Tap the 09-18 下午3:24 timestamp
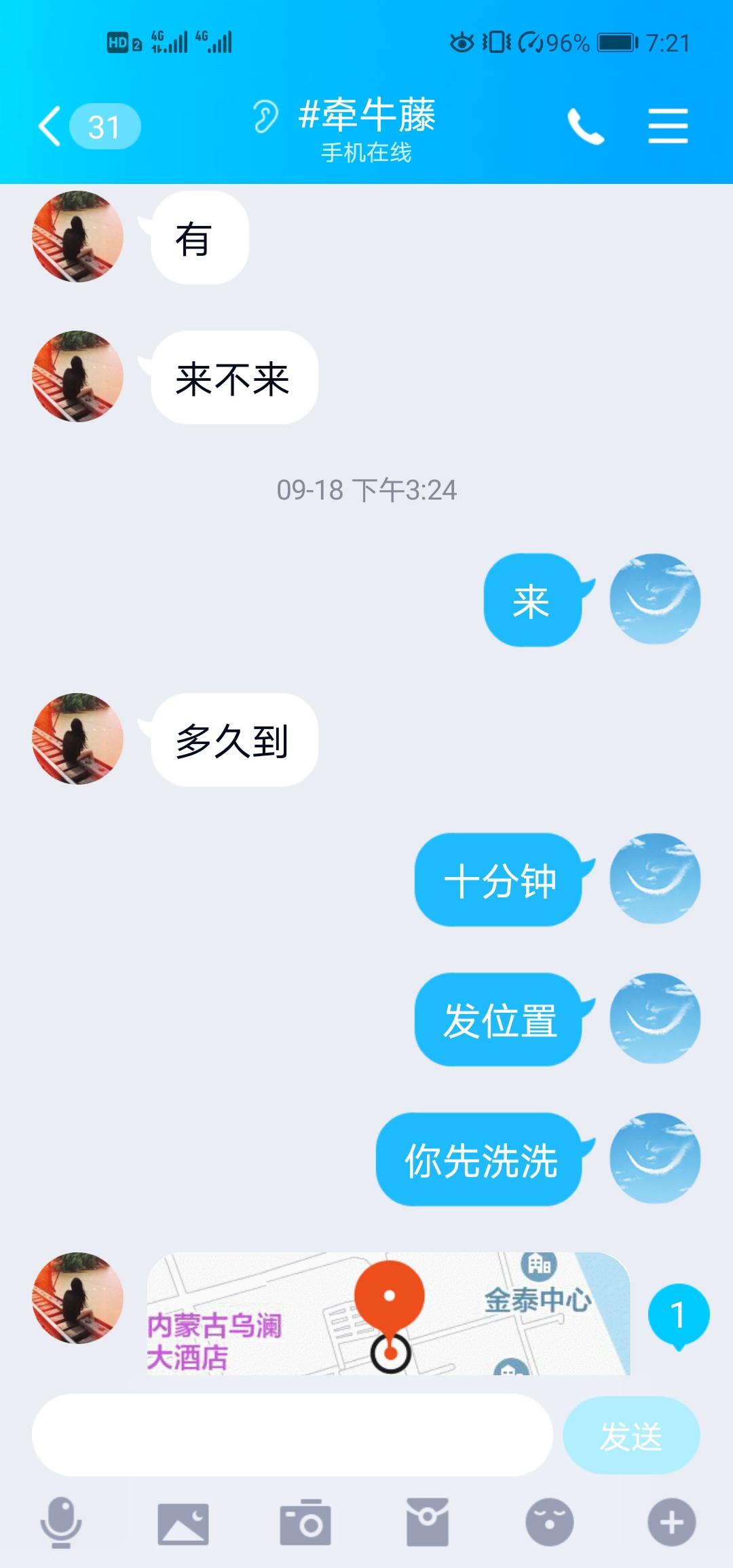This screenshot has width=733, height=1568. (366, 491)
